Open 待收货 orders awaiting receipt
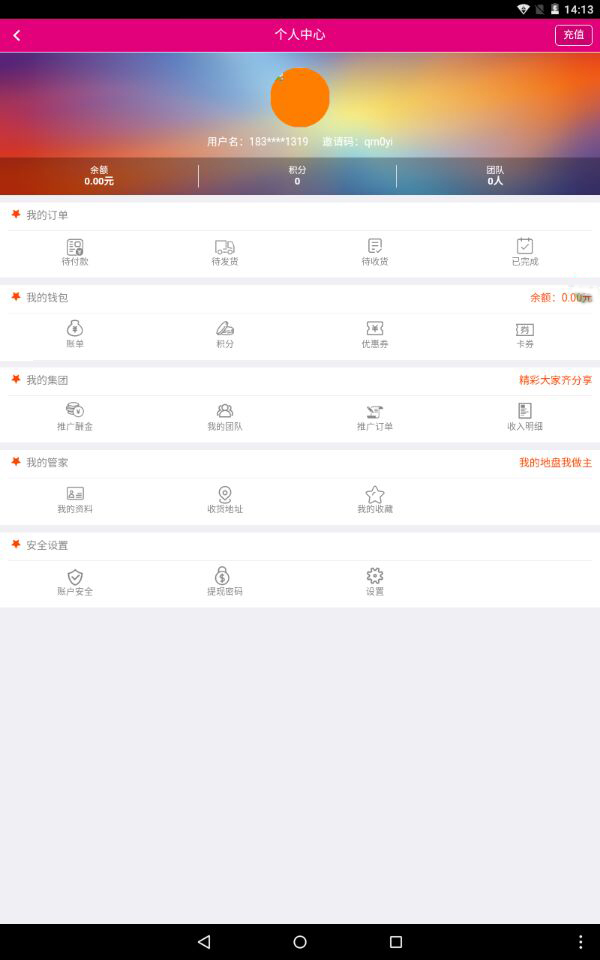The width and height of the screenshot is (600, 960). click(x=375, y=252)
